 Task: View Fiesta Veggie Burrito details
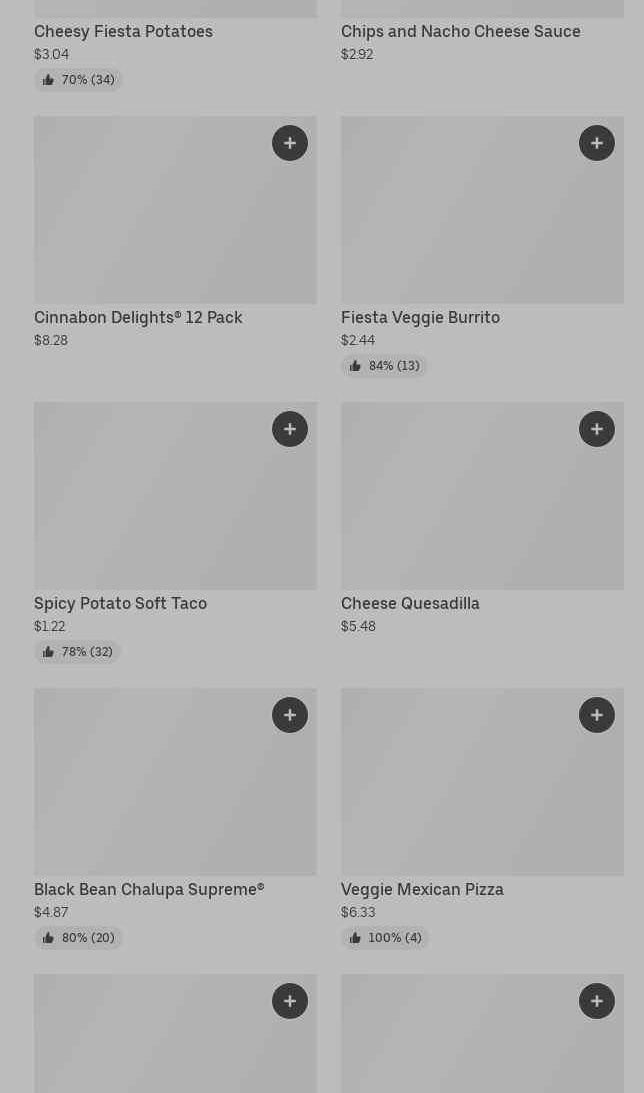[x=420, y=318]
